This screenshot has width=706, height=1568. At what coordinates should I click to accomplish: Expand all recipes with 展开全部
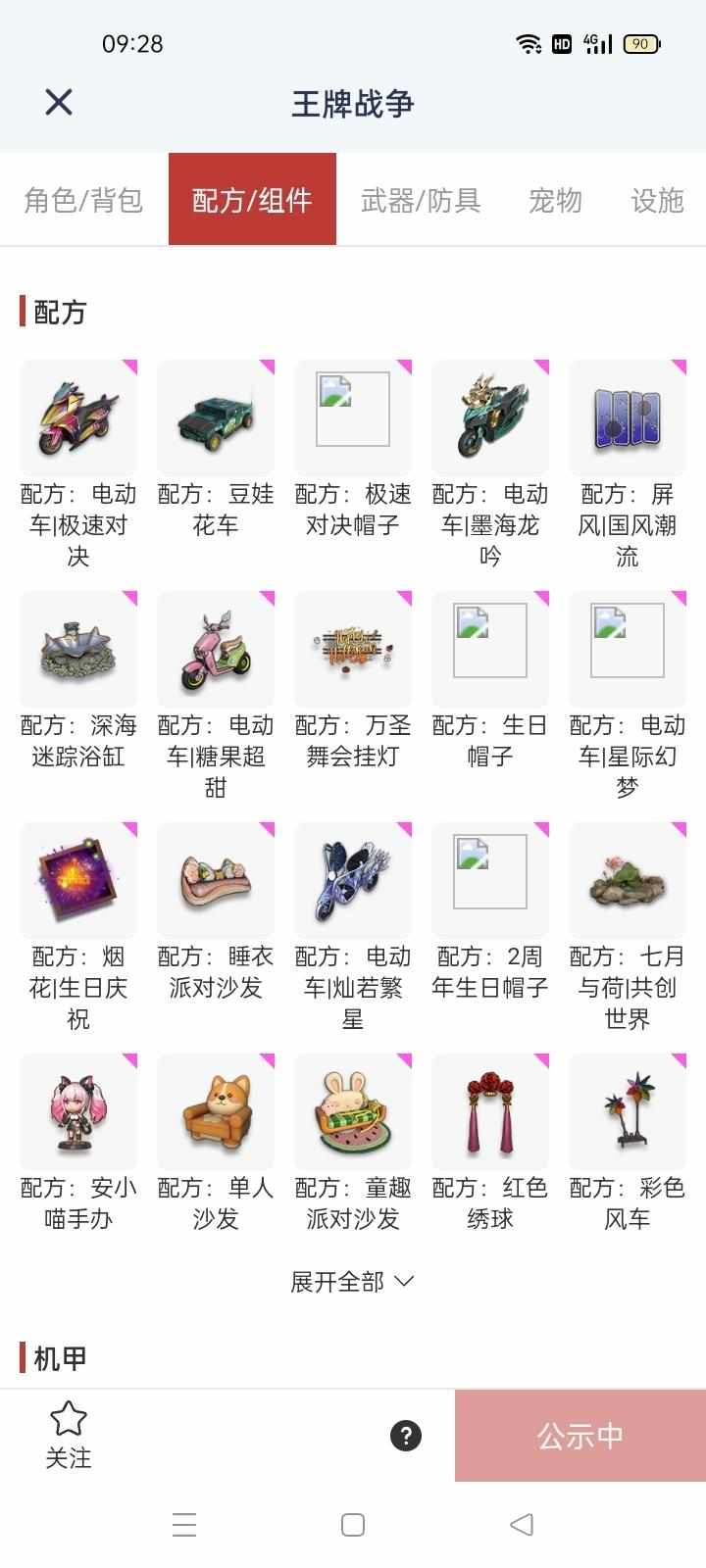click(353, 1282)
